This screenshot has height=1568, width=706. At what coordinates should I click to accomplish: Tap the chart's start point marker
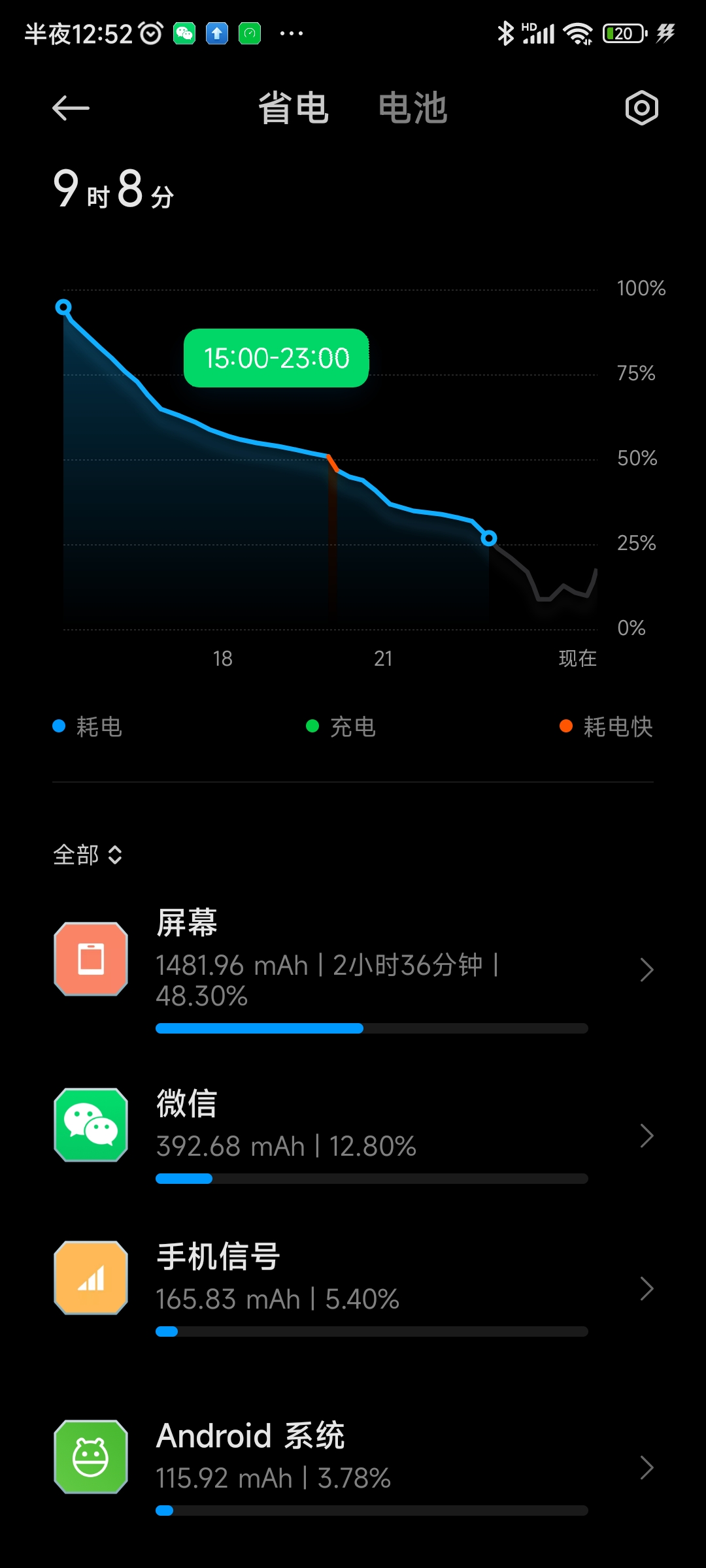63,307
